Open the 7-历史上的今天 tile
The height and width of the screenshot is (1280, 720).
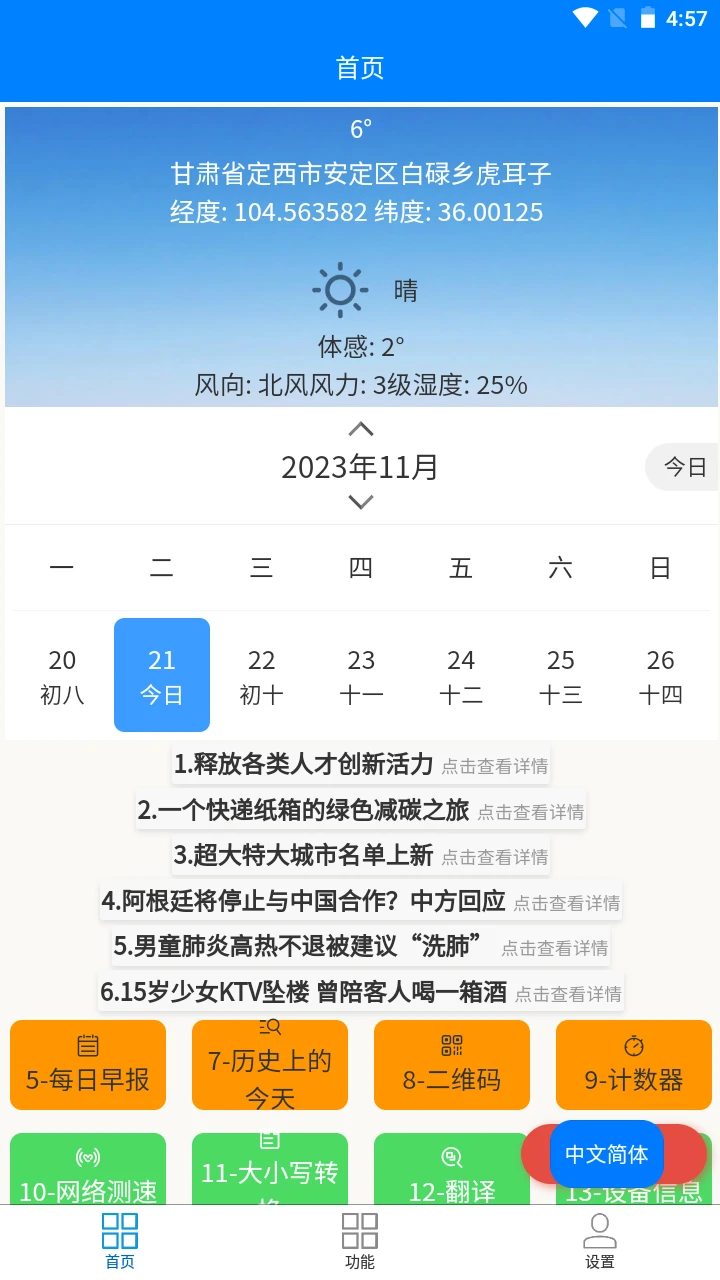point(270,1065)
